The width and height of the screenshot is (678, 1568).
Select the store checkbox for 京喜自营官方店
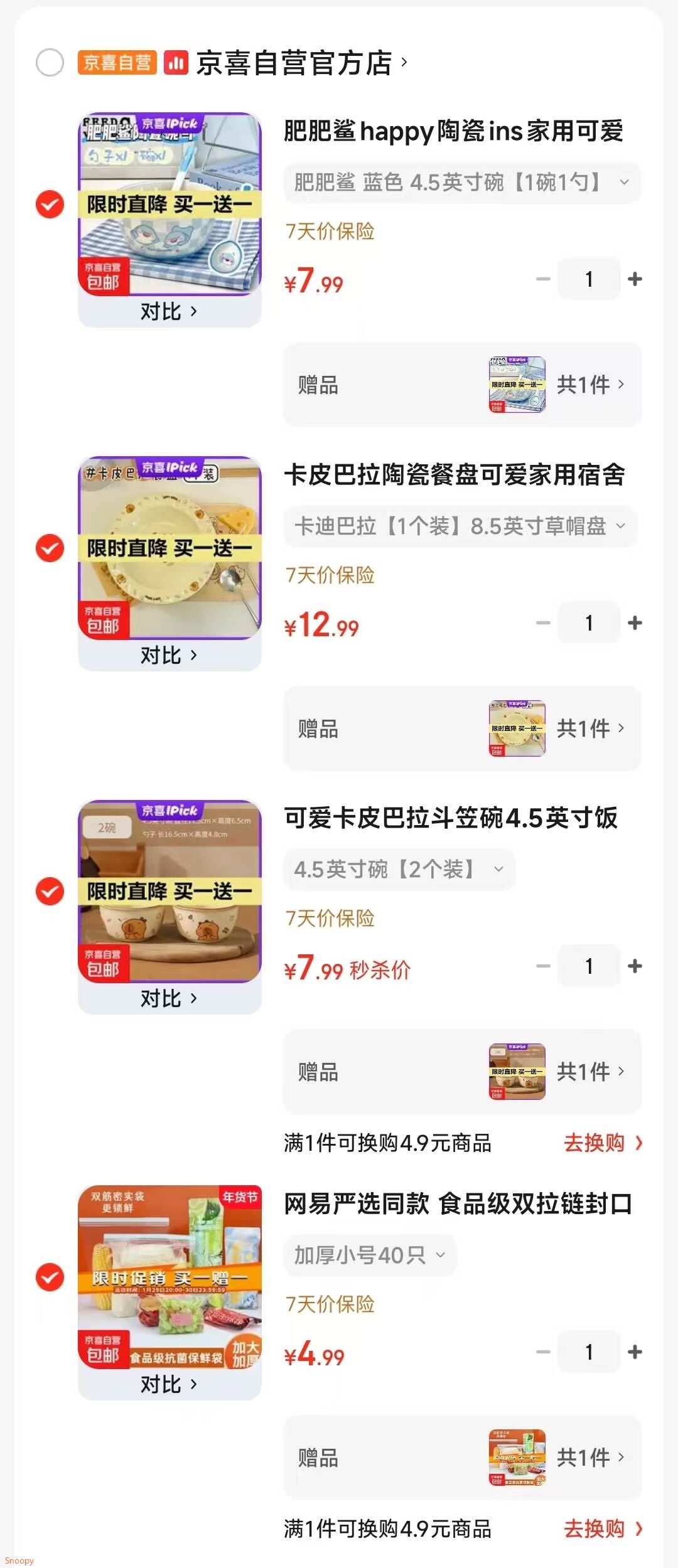click(49, 63)
